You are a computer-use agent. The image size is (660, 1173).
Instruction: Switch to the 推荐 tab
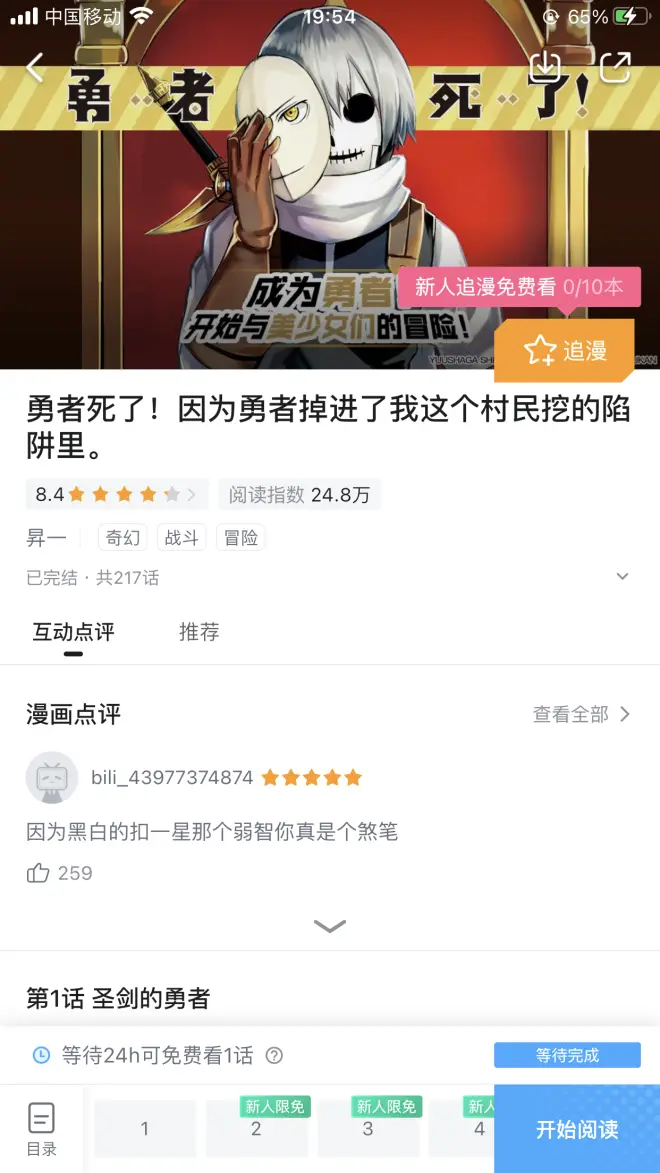point(199,632)
